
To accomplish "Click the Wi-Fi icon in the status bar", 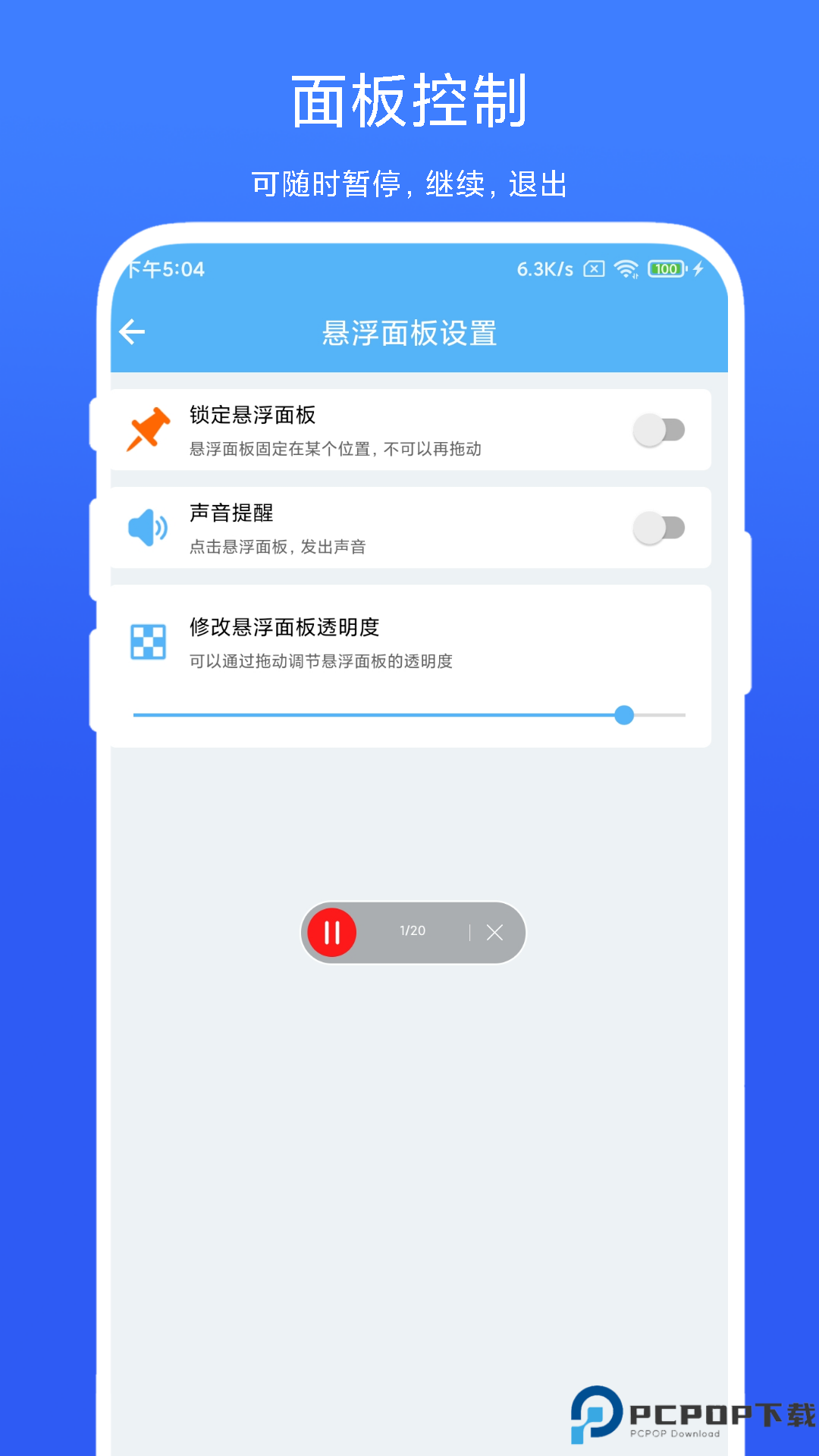I will pyautogui.click(x=626, y=269).
